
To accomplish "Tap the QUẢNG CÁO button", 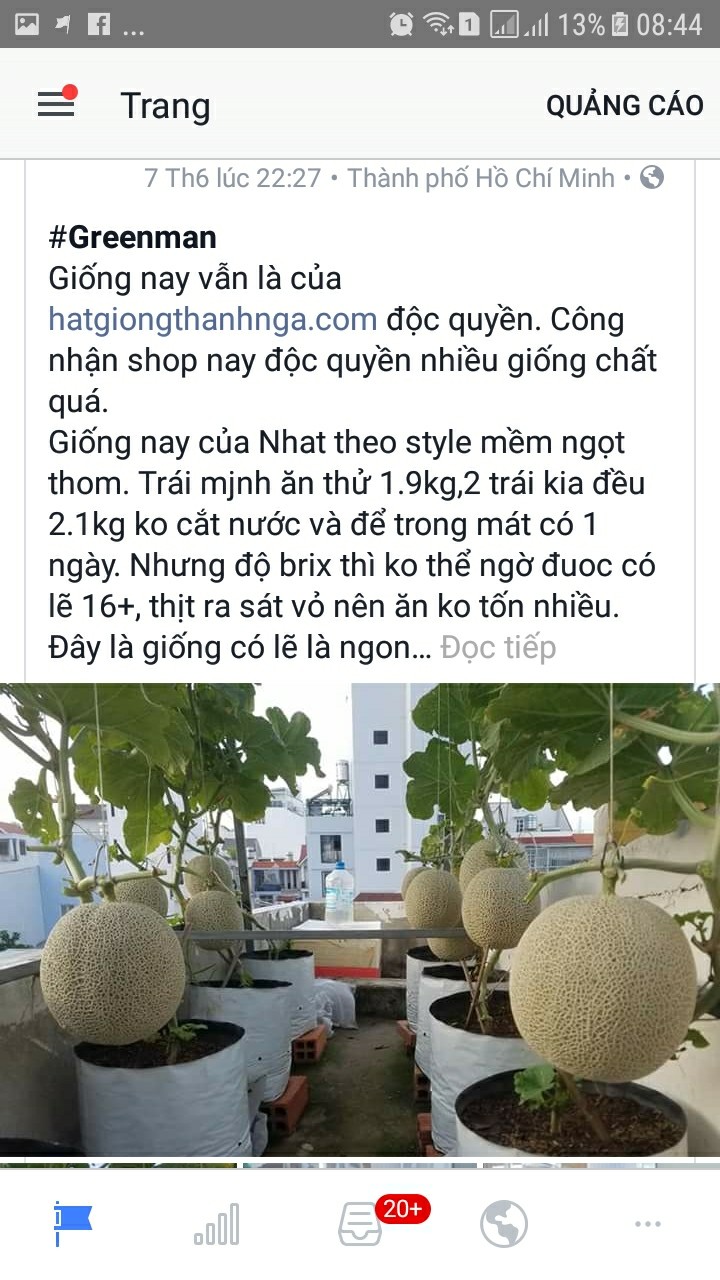I will 624,105.
